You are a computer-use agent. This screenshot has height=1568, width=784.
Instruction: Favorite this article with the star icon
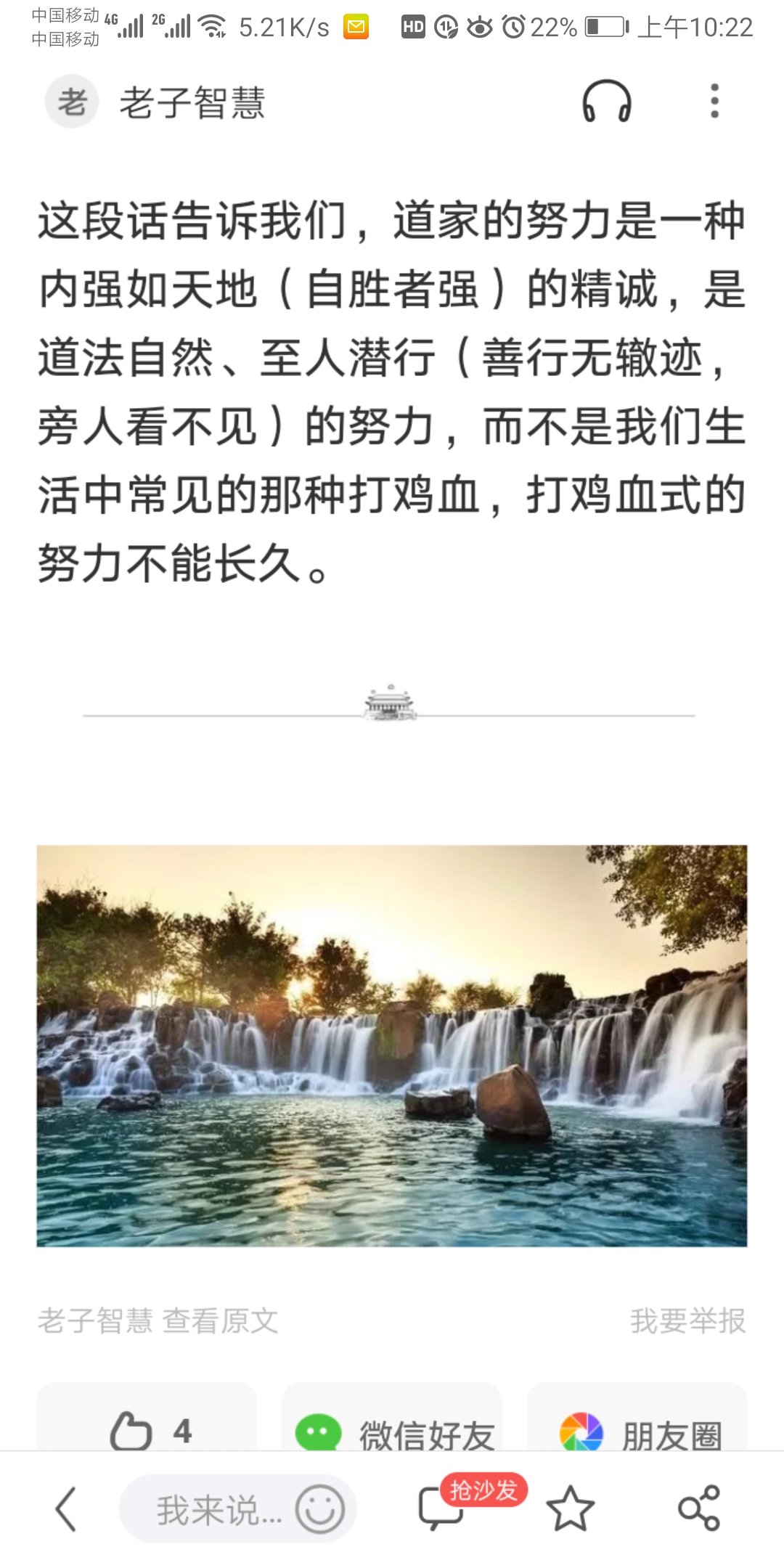coord(570,1508)
